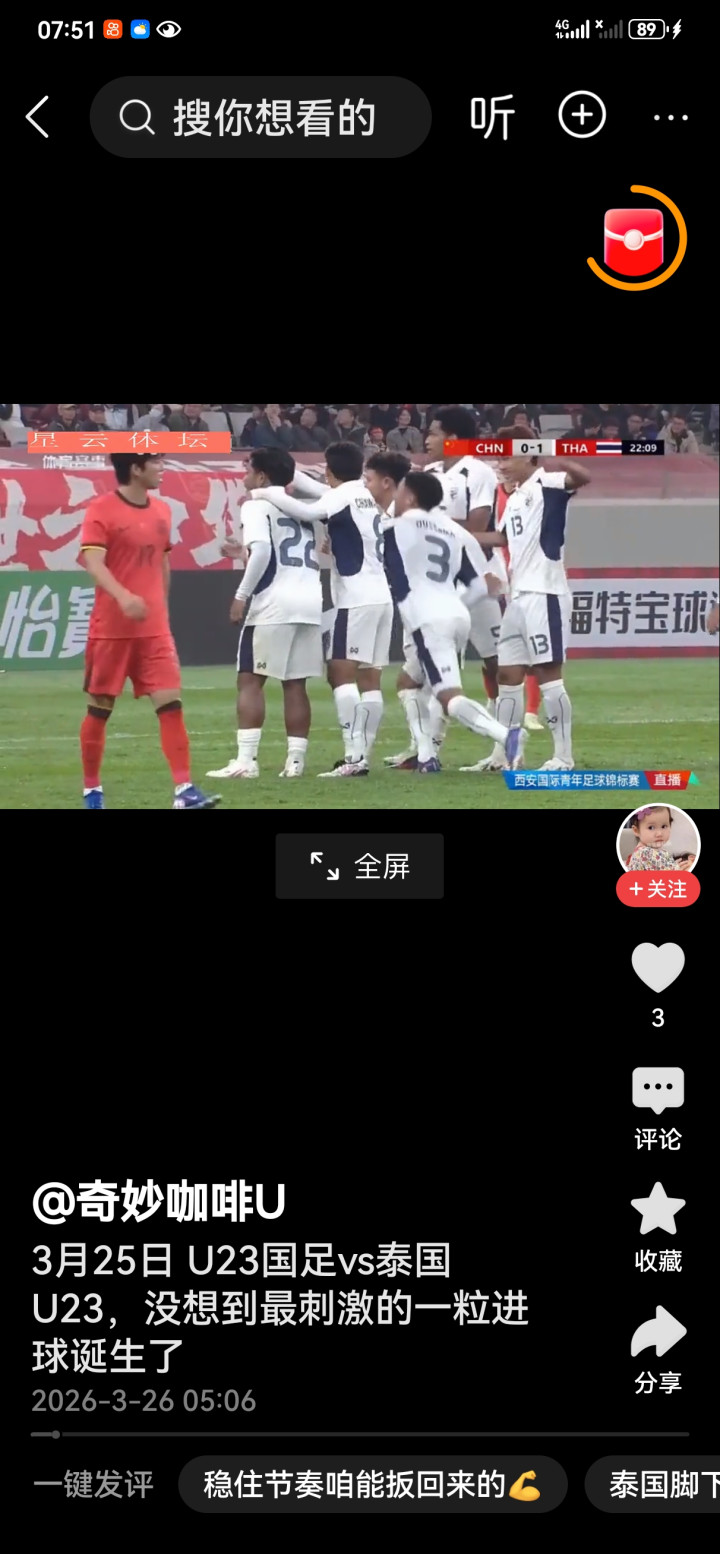Like this video with the heart
Screen dimensions: 720x1554
658,968
